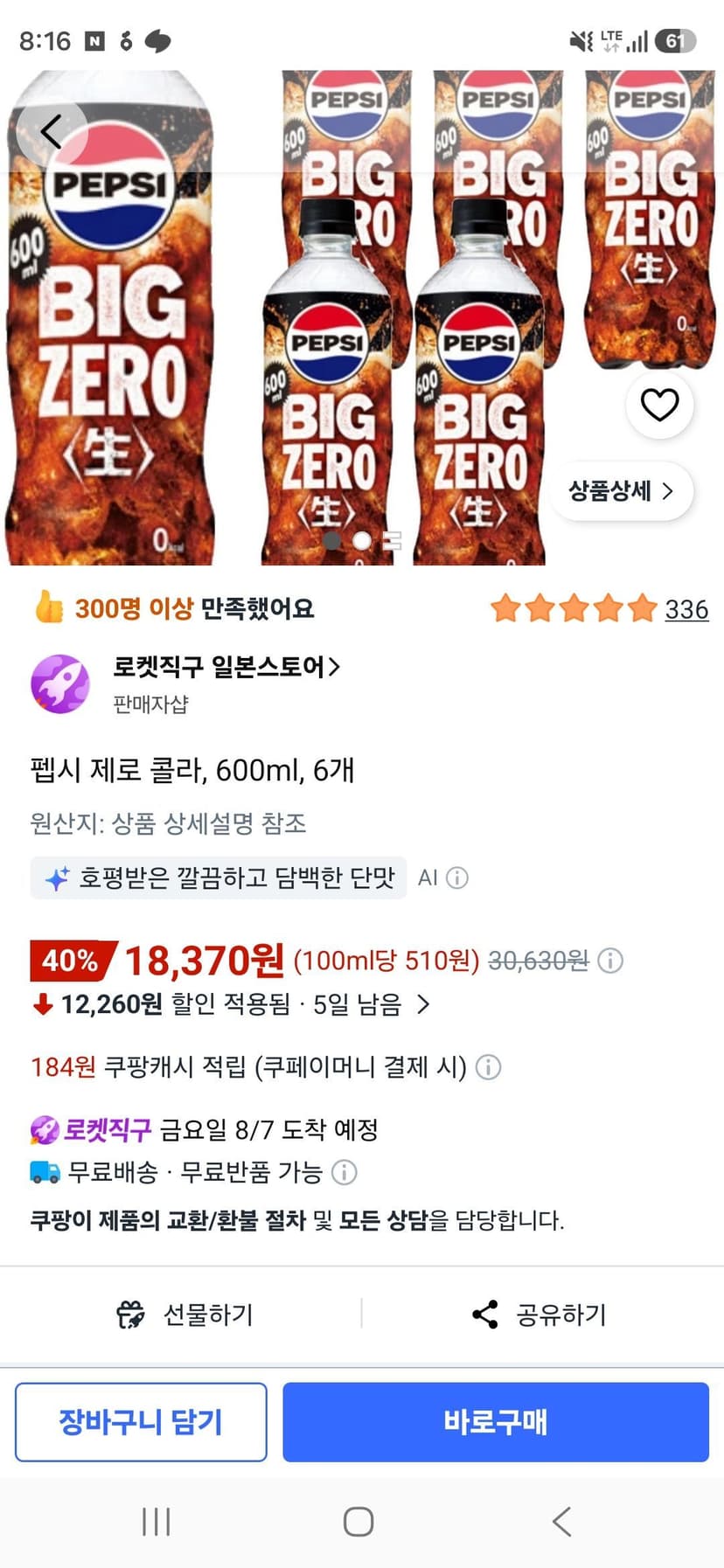Show 쿠팡캐시 적립 info
The width and height of the screenshot is (724, 1568).
tap(488, 1067)
